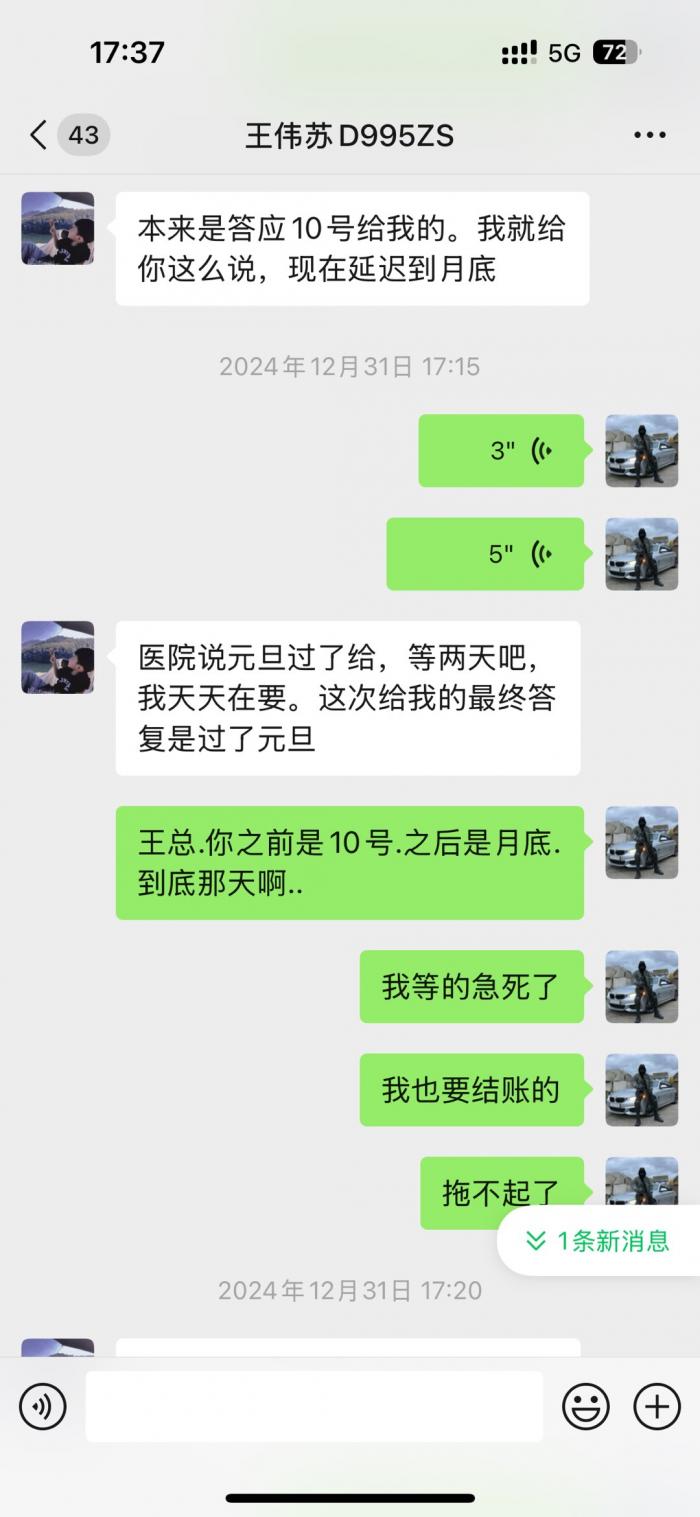
Task: Jump to the 1条新消息 new message
Action: click(x=598, y=1241)
